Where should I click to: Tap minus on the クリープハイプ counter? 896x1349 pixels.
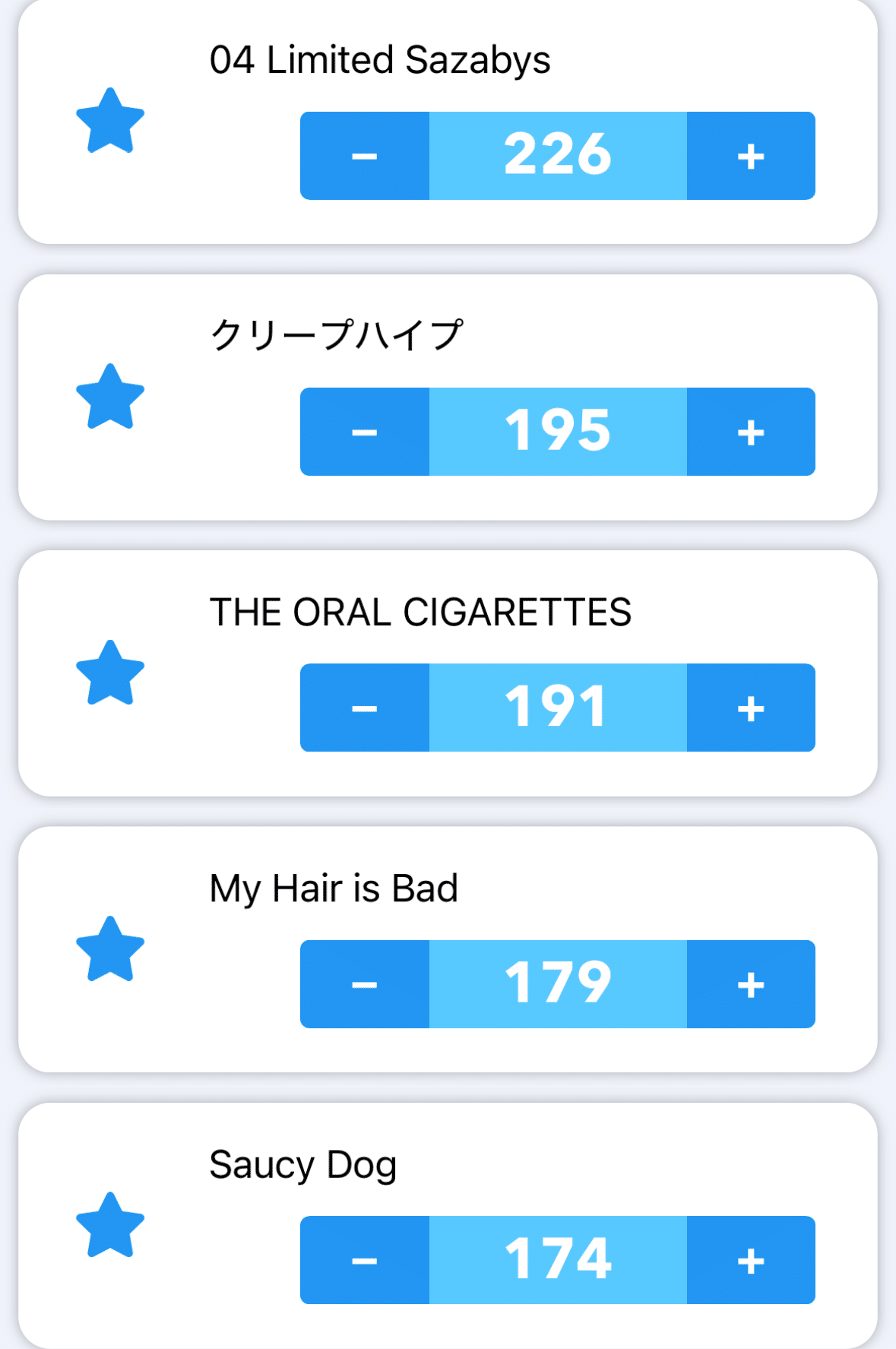pos(365,432)
